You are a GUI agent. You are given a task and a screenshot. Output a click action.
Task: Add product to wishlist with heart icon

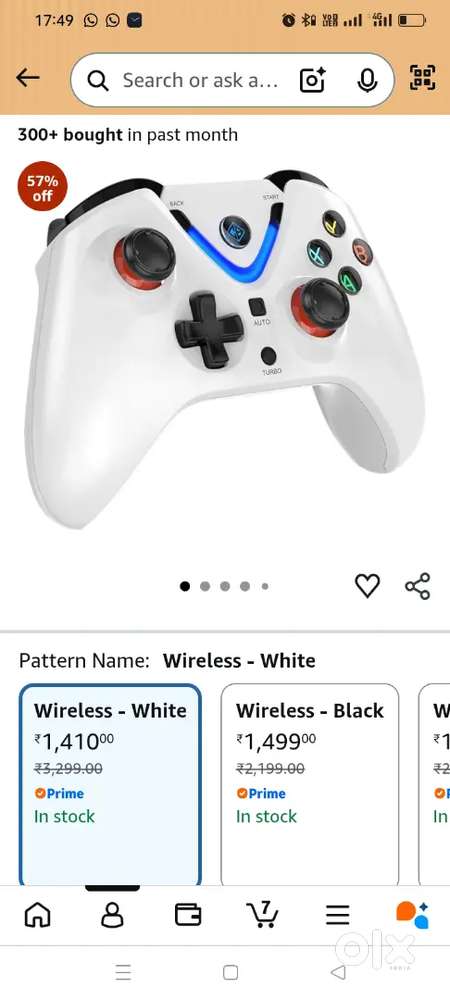[367, 585]
